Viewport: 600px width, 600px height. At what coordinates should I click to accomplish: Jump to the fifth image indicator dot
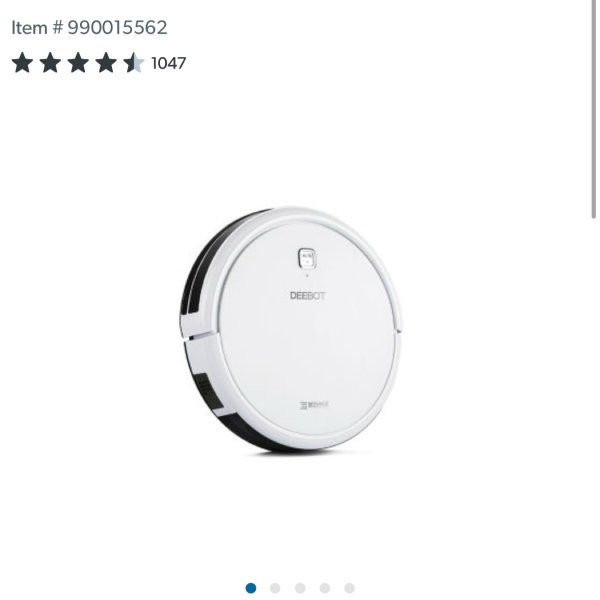pyautogui.click(x=349, y=588)
